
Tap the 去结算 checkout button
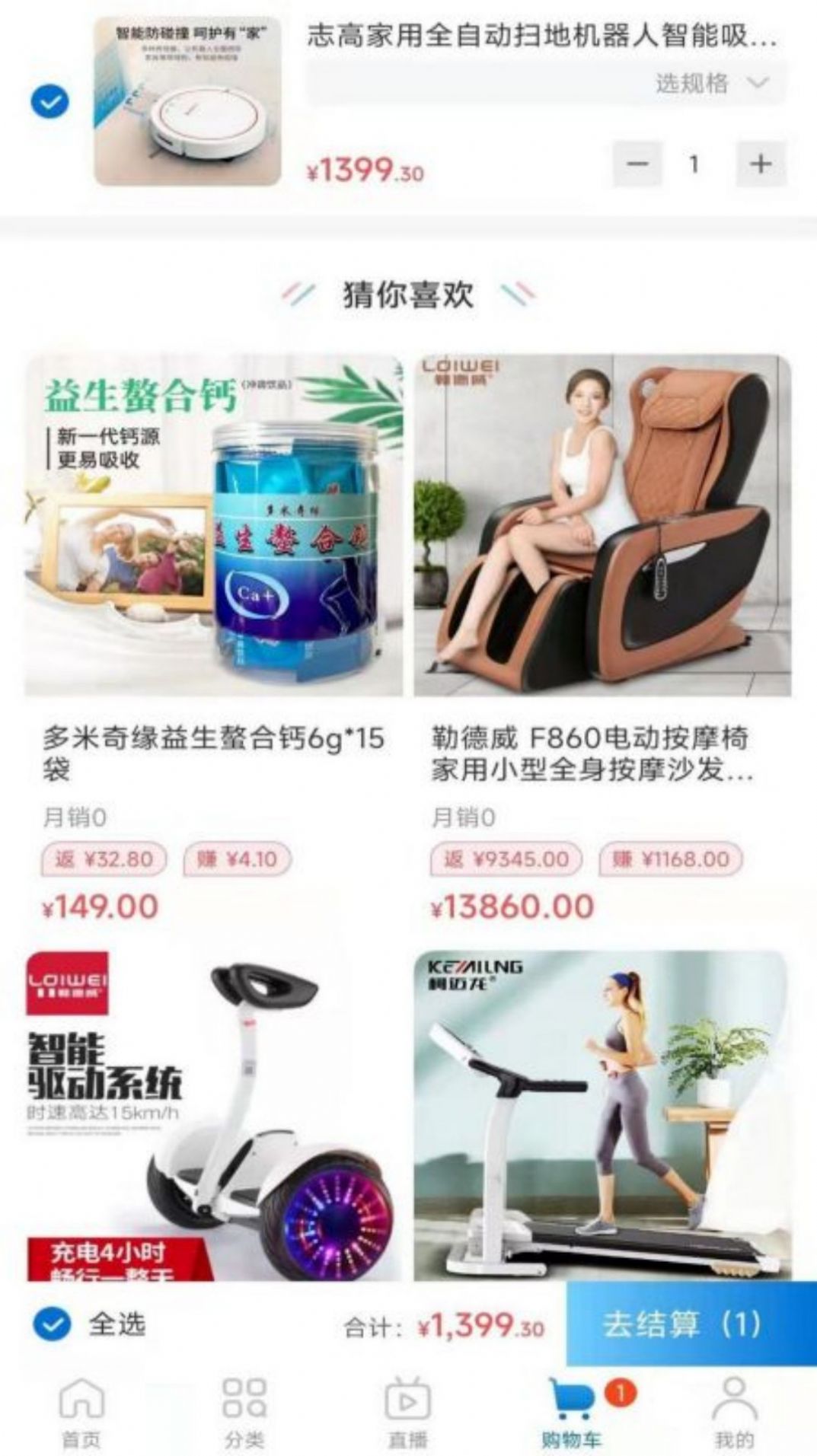[684, 1323]
